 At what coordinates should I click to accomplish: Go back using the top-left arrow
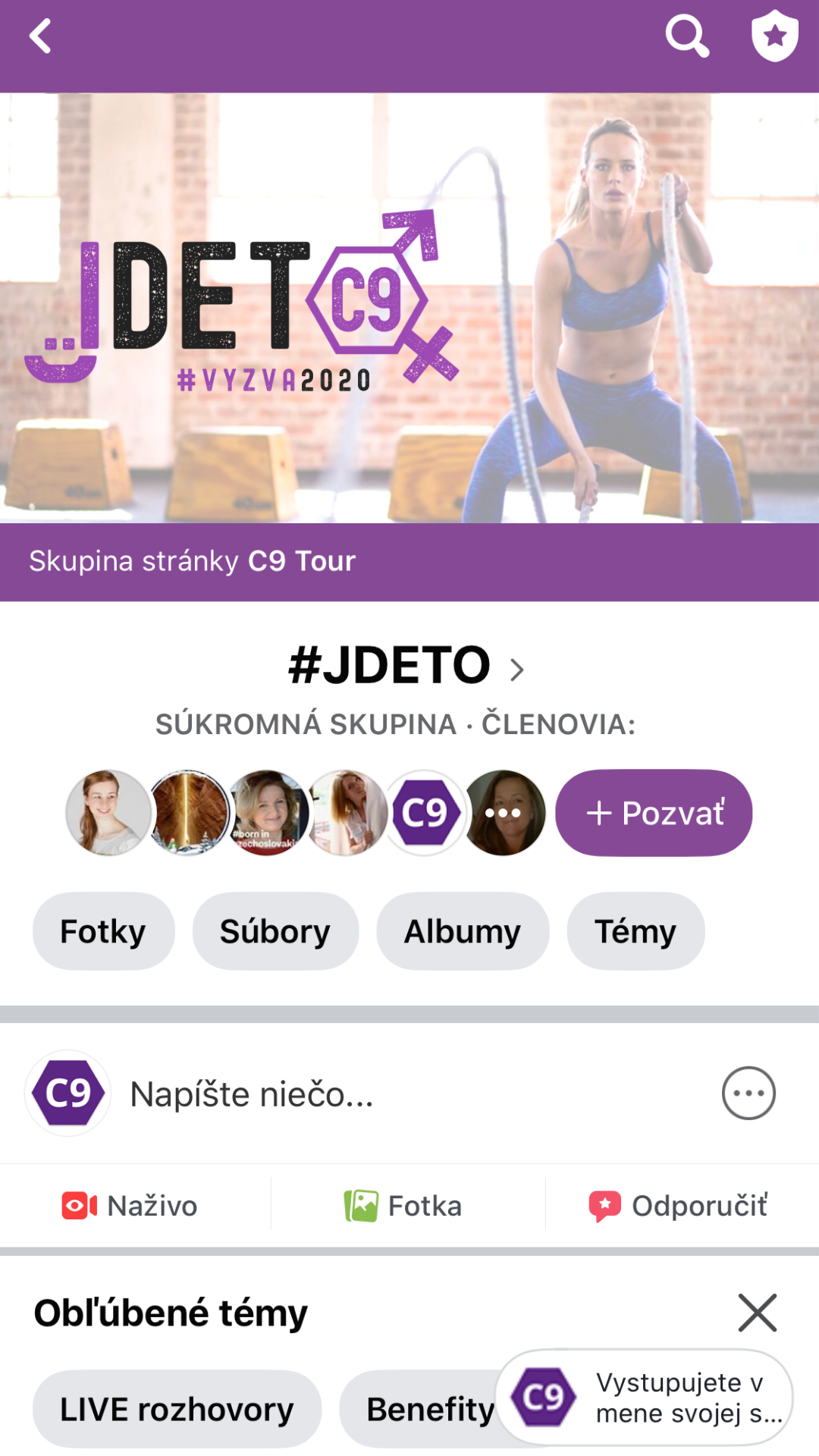(x=41, y=36)
